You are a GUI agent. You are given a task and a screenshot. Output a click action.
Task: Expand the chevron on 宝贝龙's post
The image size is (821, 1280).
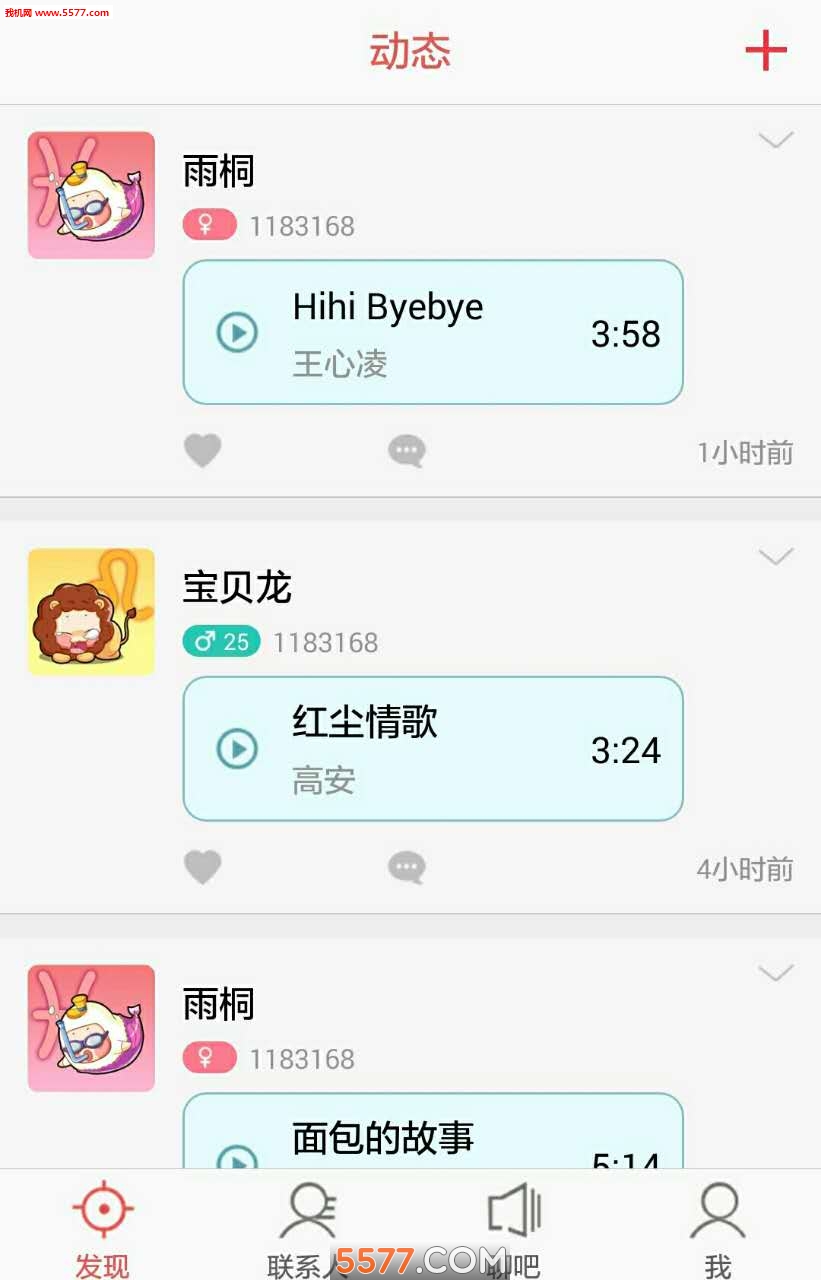[776, 556]
